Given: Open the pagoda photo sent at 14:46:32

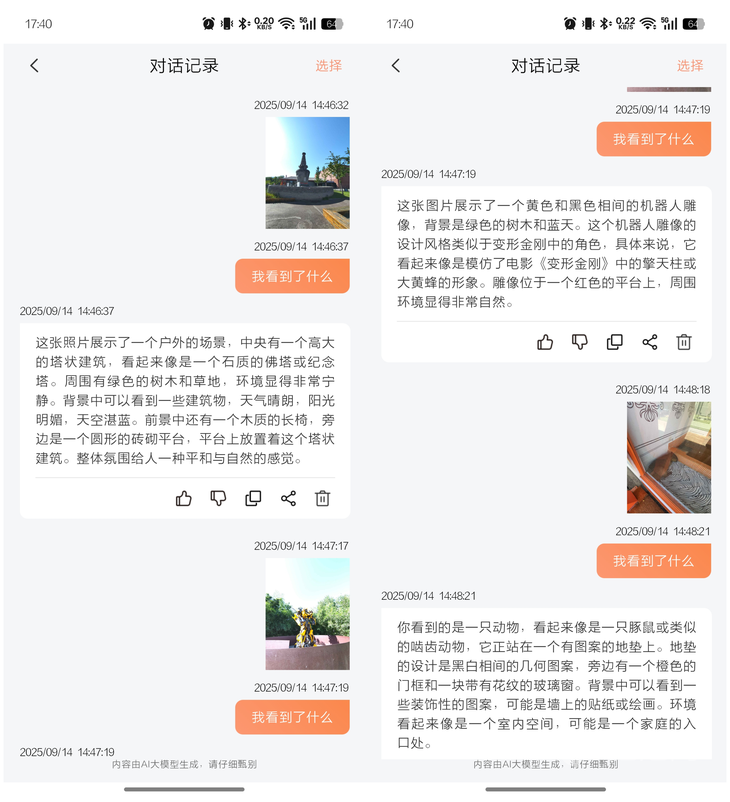Looking at the screenshot, I should coord(307,173).
